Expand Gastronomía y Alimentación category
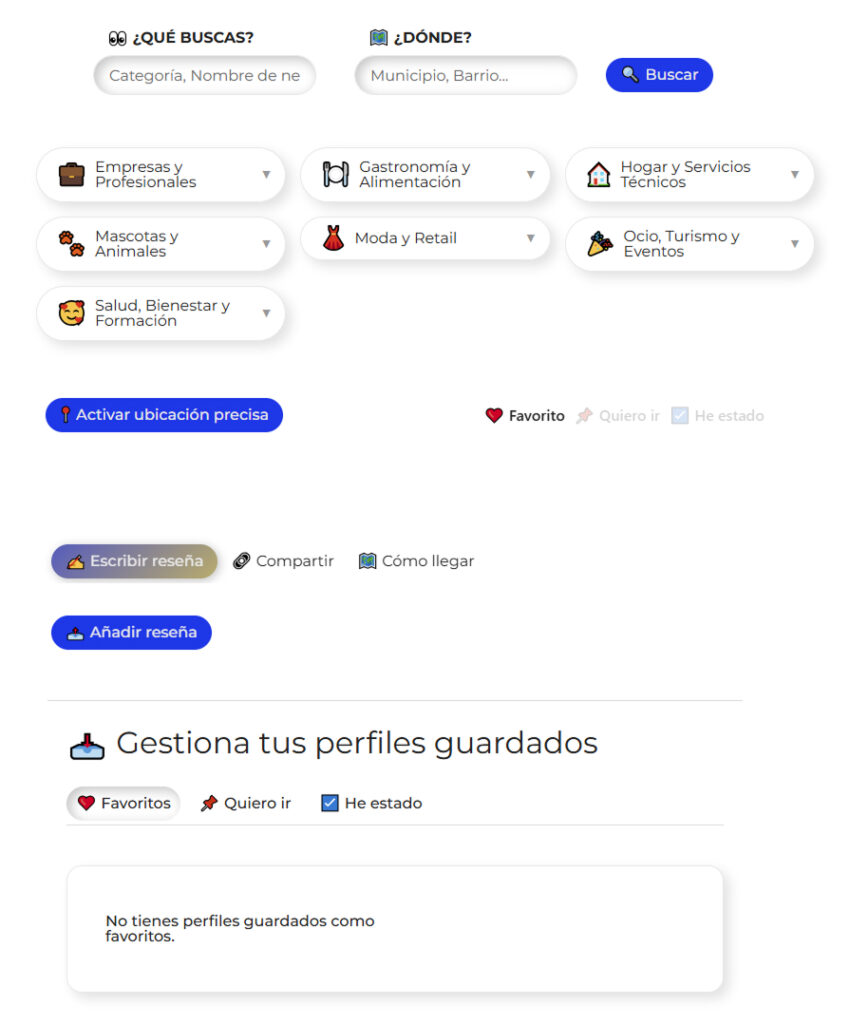Screen dimensions: 850x1024 pos(425,175)
